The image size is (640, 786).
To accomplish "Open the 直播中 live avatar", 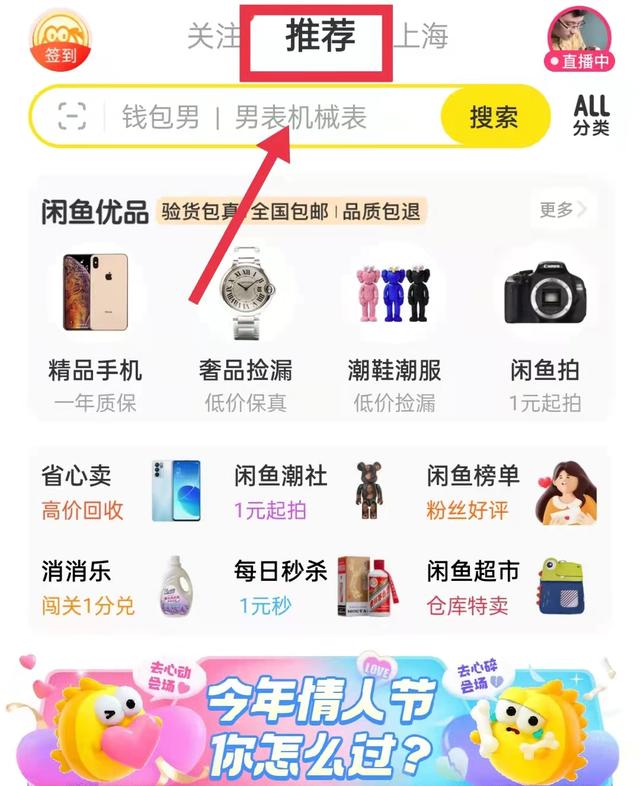I will tap(582, 38).
